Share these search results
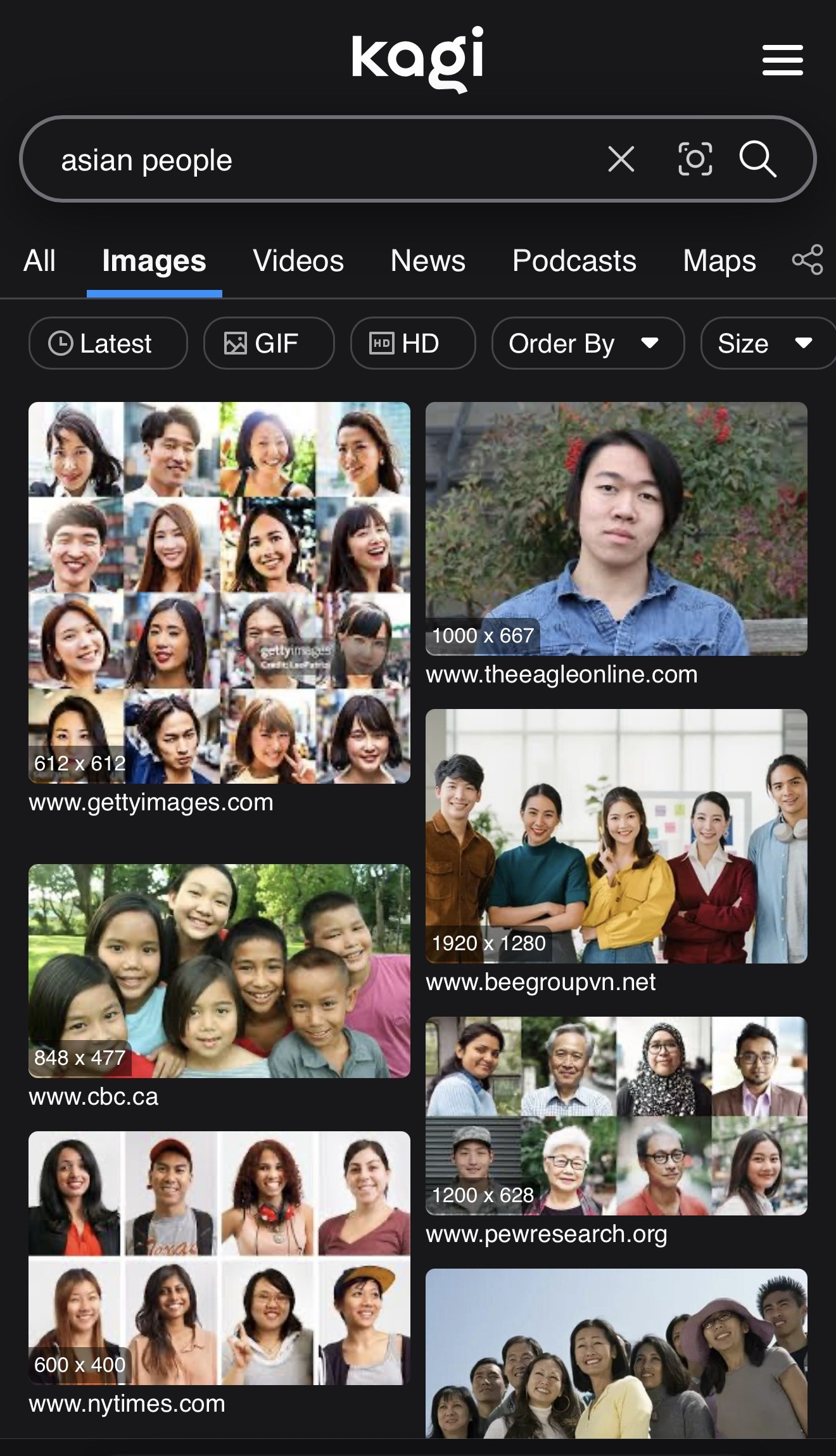Image resolution: width=836 pixels, height=1456 pixels. coord(807,260)
